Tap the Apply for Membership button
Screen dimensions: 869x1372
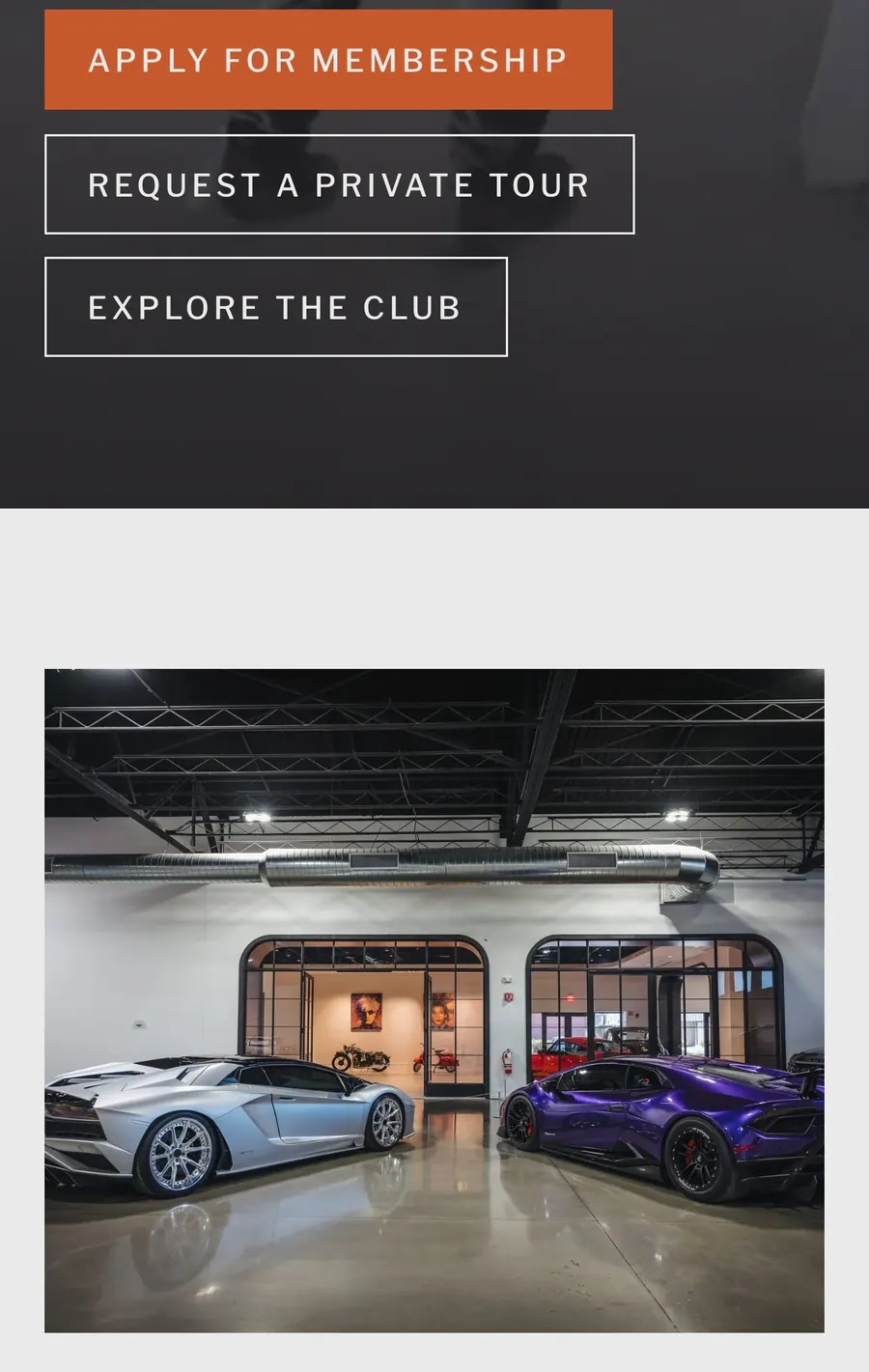328,60
